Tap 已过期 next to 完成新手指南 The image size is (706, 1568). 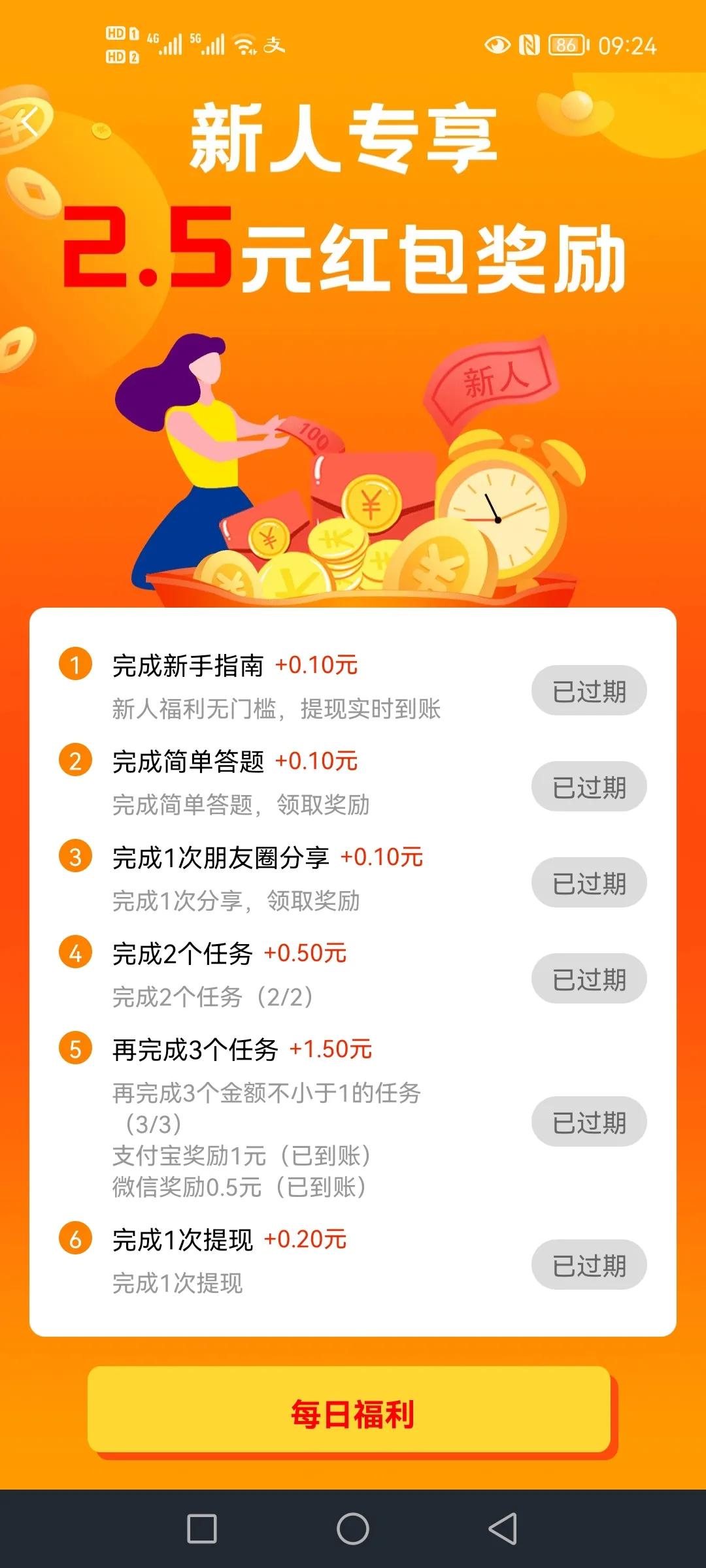(x=588, y=689)
